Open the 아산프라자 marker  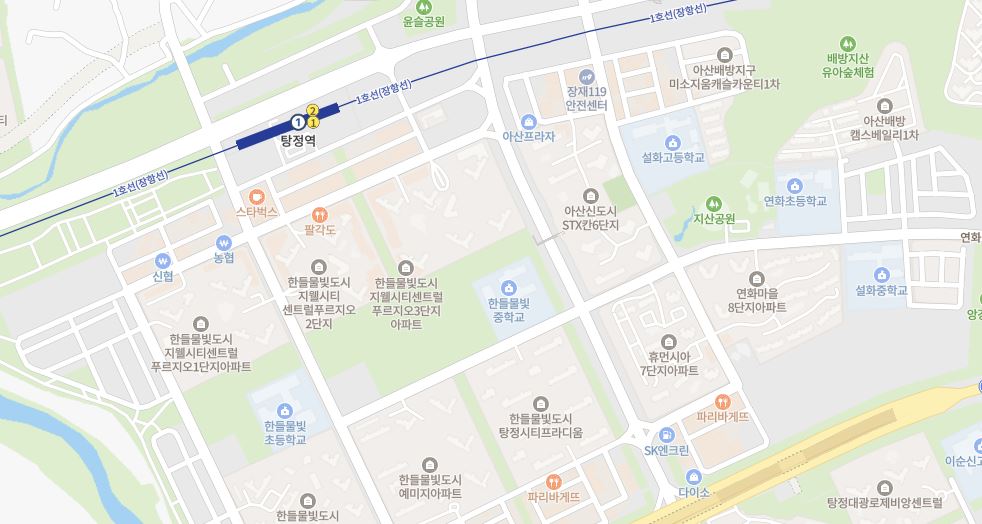coord(529,121)
